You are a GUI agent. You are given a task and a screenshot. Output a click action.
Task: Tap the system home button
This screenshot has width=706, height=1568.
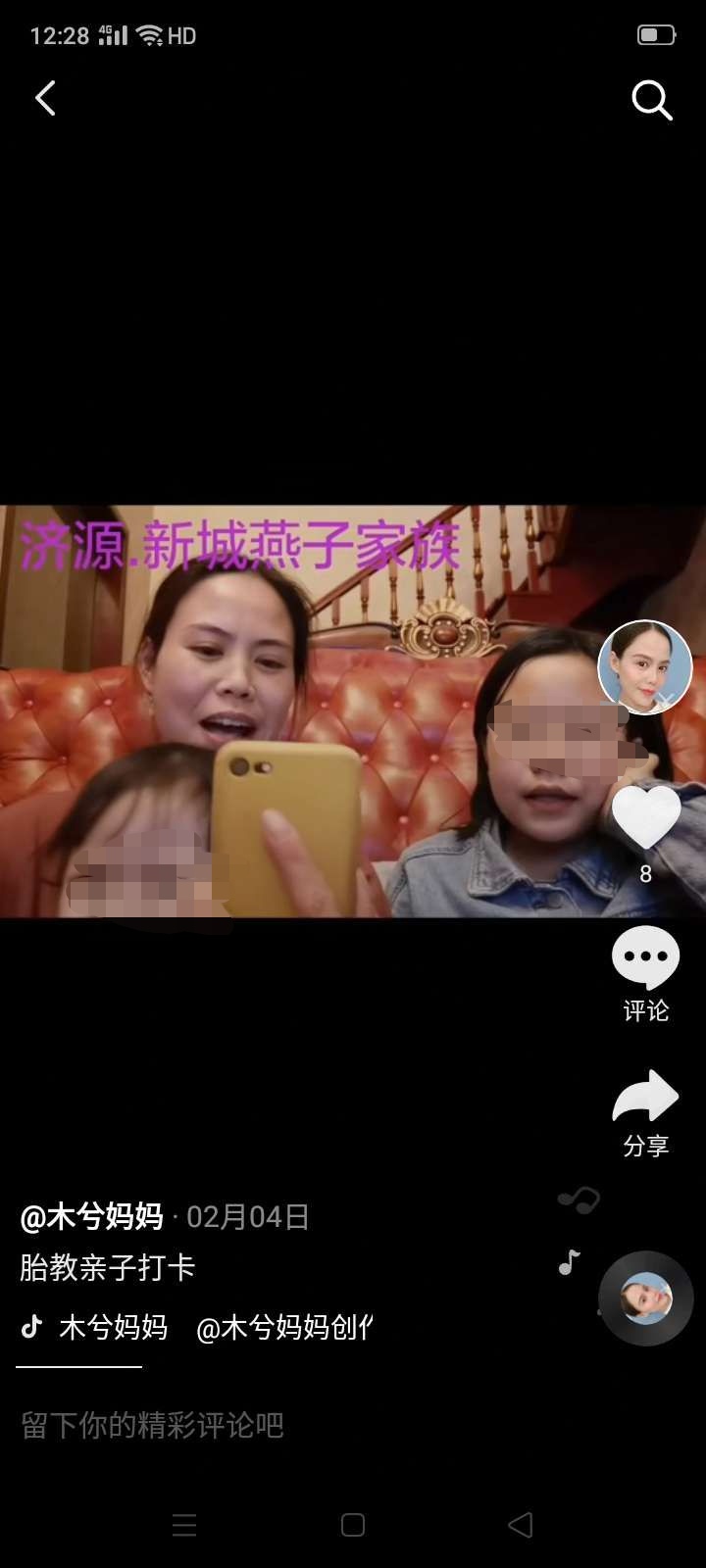(x=353, y=1525)
